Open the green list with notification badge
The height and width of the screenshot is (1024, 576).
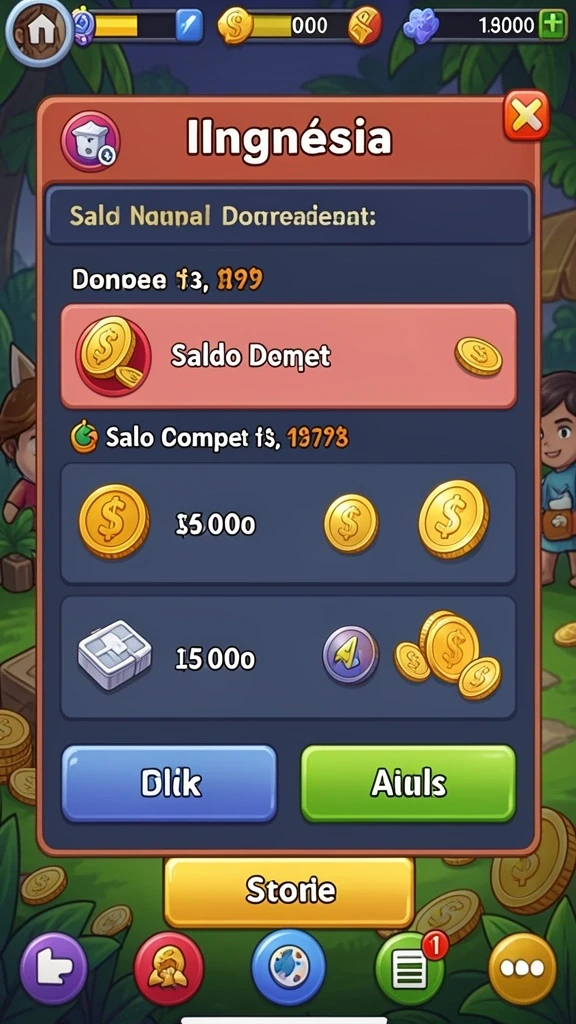click(409, 970)
